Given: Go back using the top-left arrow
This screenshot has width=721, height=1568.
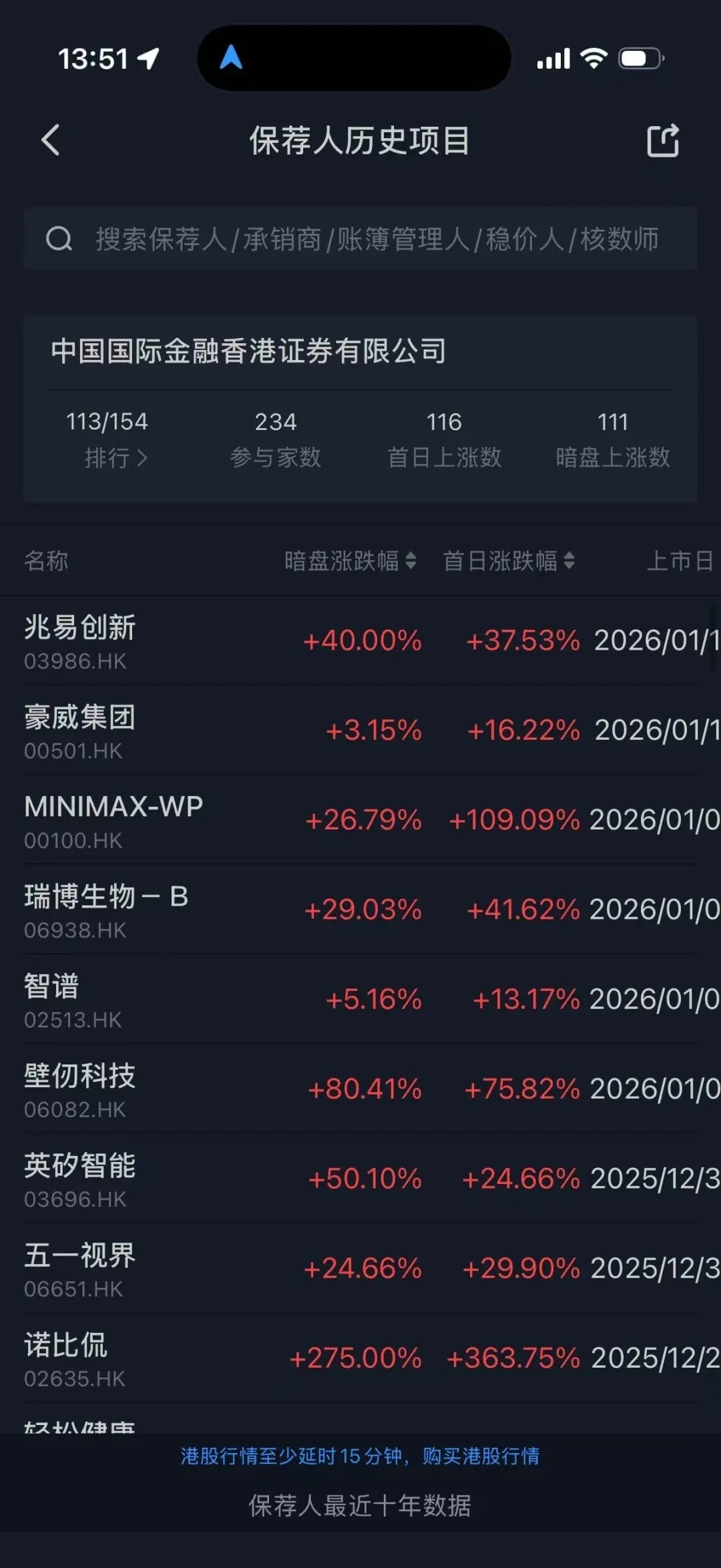Looking at the screenshot, I should 51,140.
